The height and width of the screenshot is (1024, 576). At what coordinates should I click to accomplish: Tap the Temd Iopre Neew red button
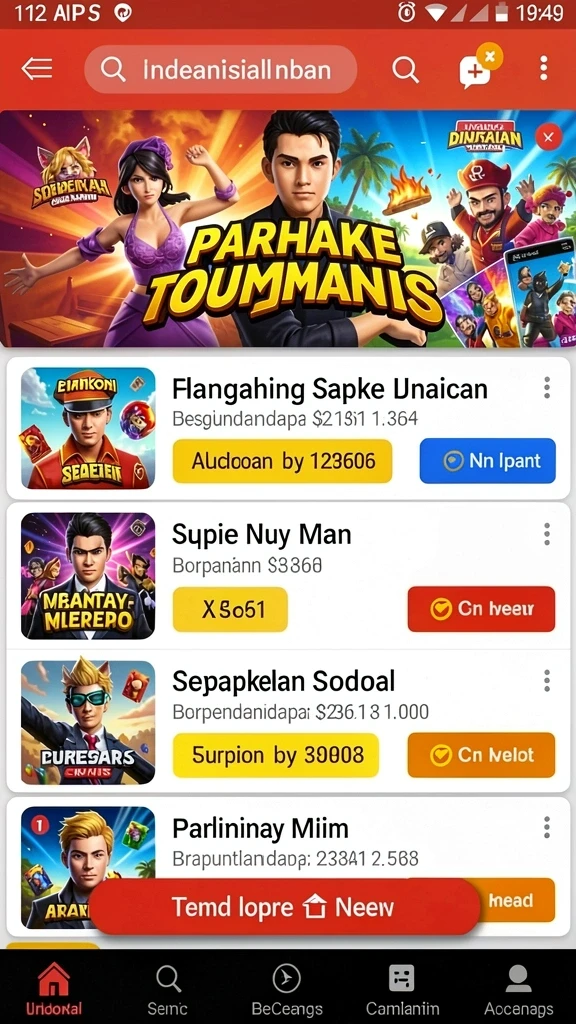click(283, 906)
